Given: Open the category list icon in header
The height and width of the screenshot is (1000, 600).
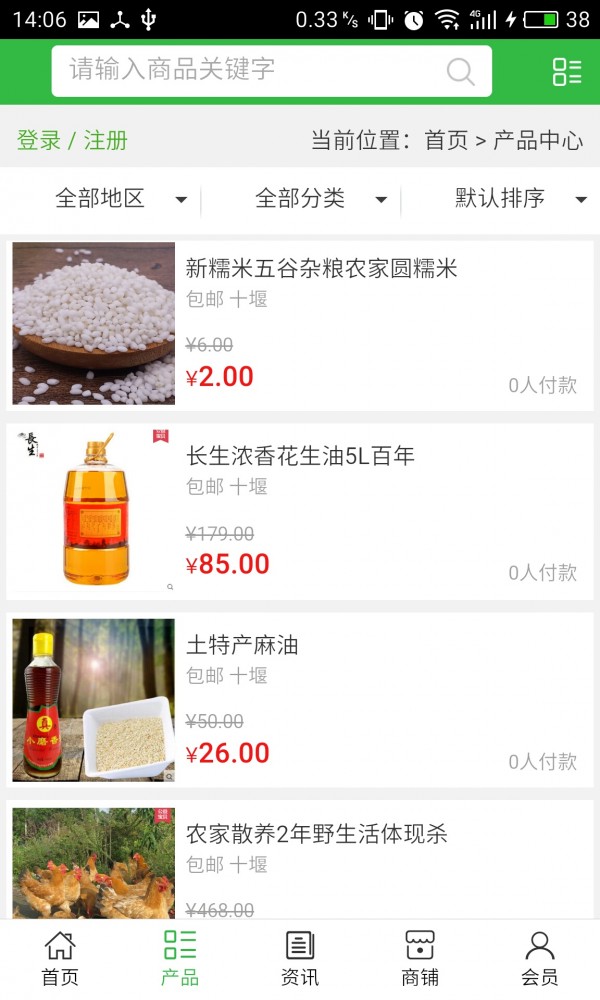Looking at the screenshot, I should coord(566,71).
